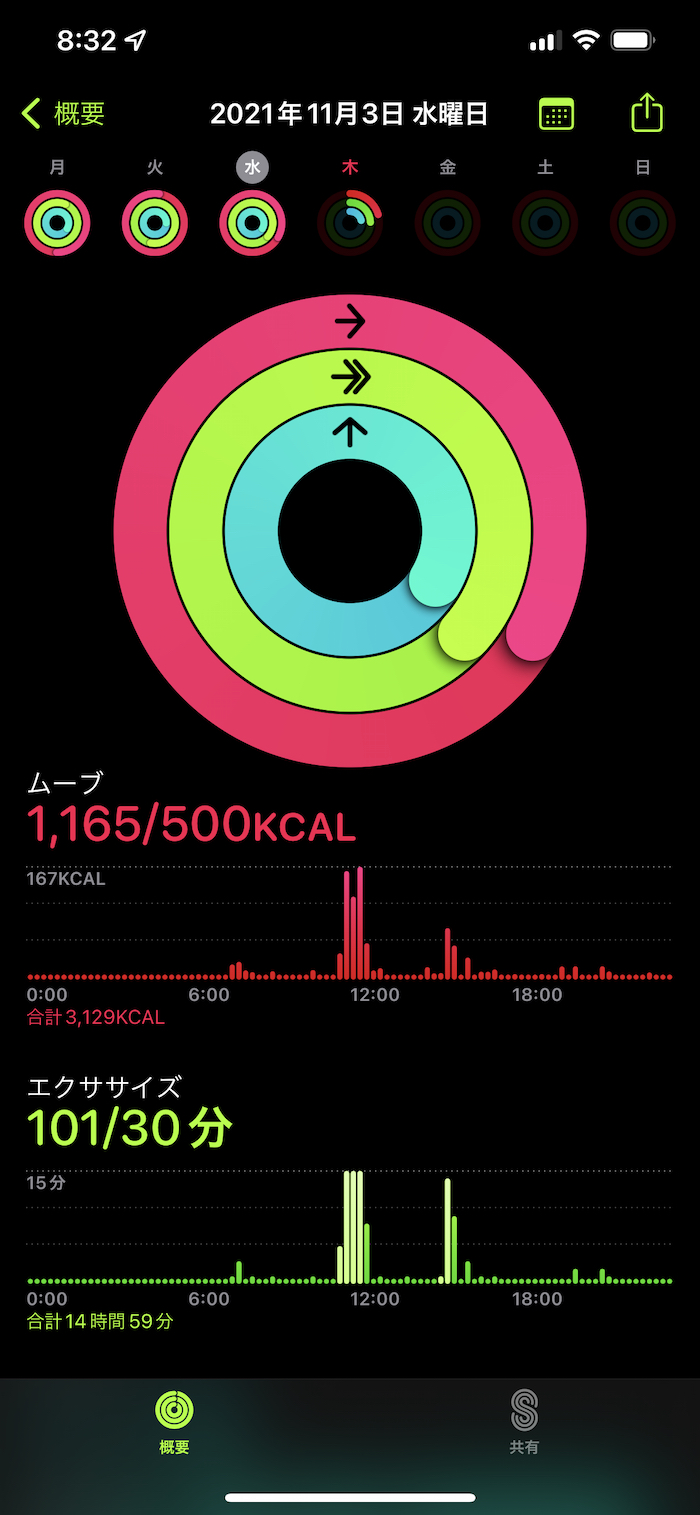Go back to 概要
Image resolution: width=700 pixels, height=1515 pixels.
pyautogui.click(x=64, y=114)
